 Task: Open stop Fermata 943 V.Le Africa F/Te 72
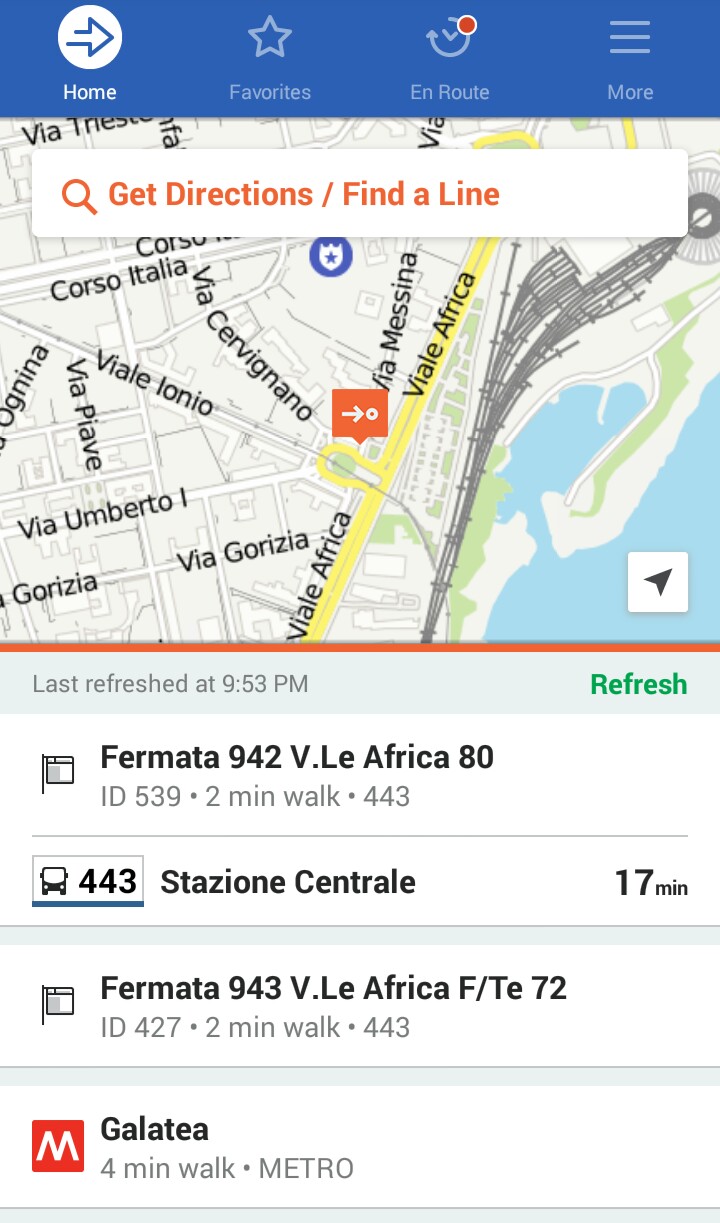(x=360, y=1006)
